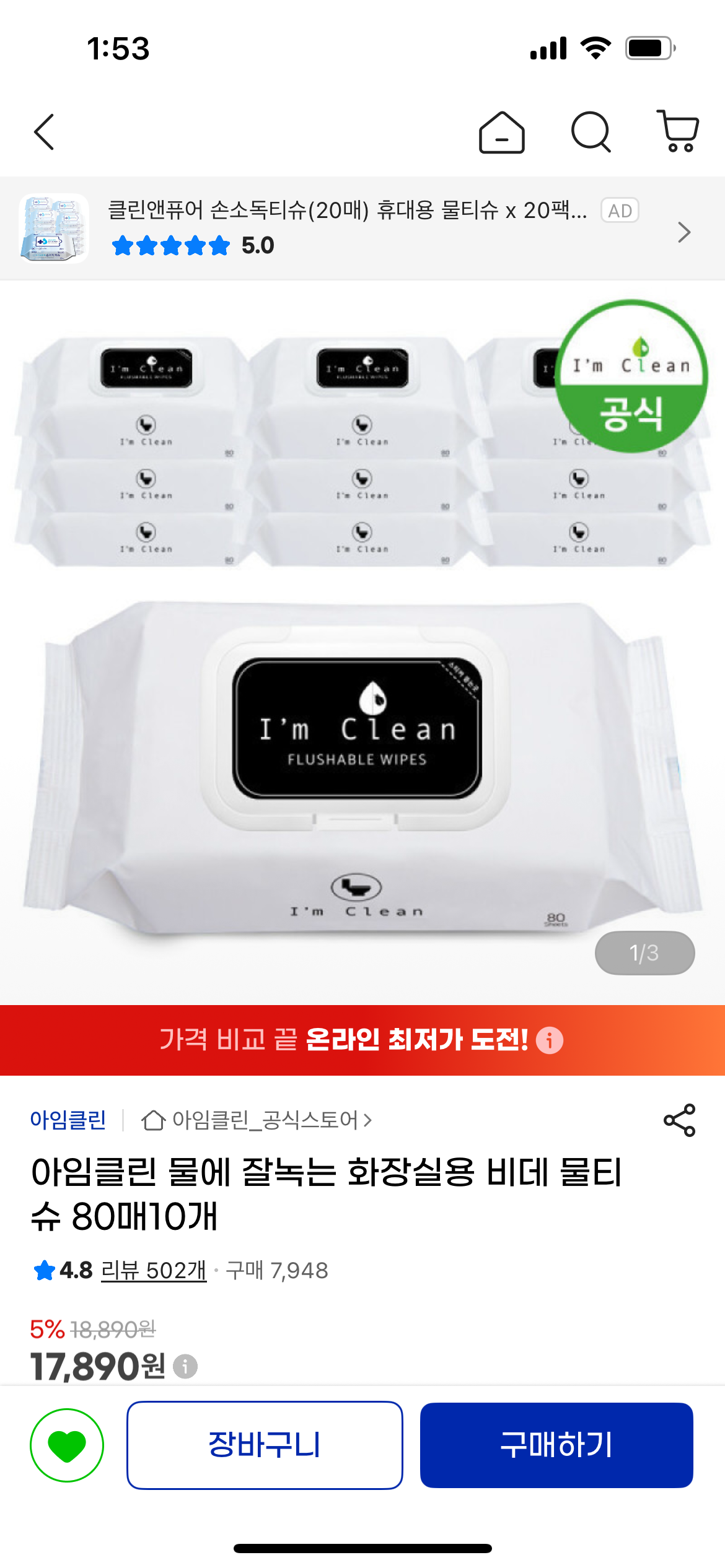Tap info icon on 온라인 최저가 도전 banner

(549, 1040)
